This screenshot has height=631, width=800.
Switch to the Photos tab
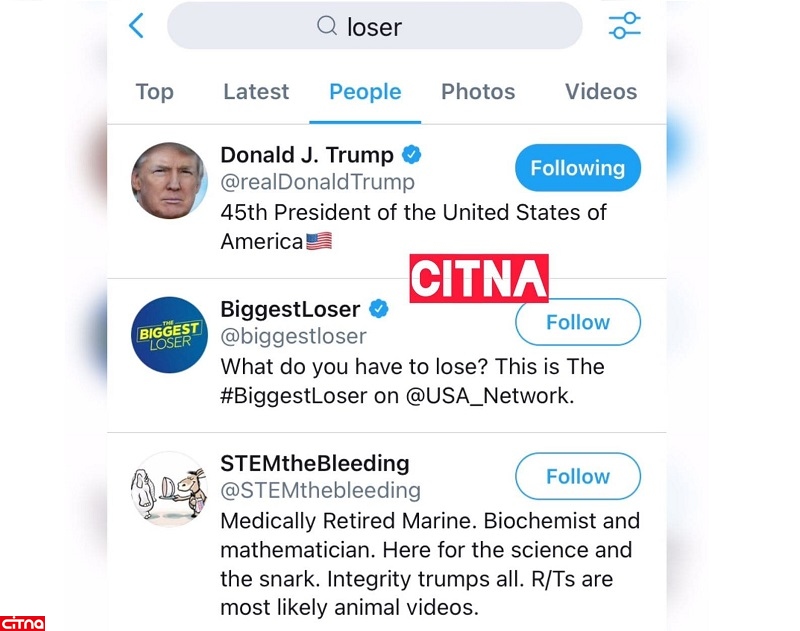478,92
